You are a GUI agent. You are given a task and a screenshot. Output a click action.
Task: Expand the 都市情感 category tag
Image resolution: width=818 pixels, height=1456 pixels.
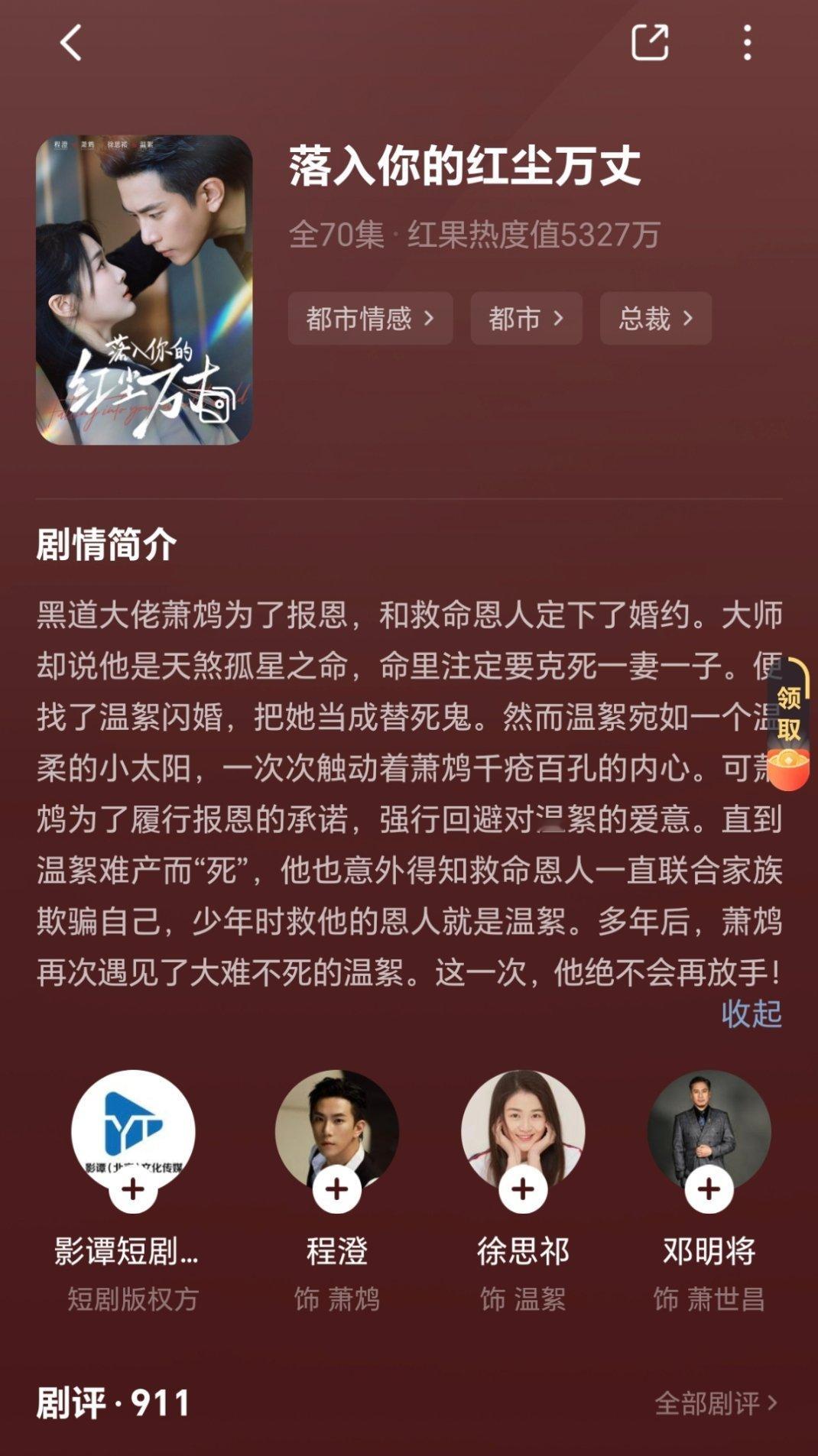[x=369, y=319]
